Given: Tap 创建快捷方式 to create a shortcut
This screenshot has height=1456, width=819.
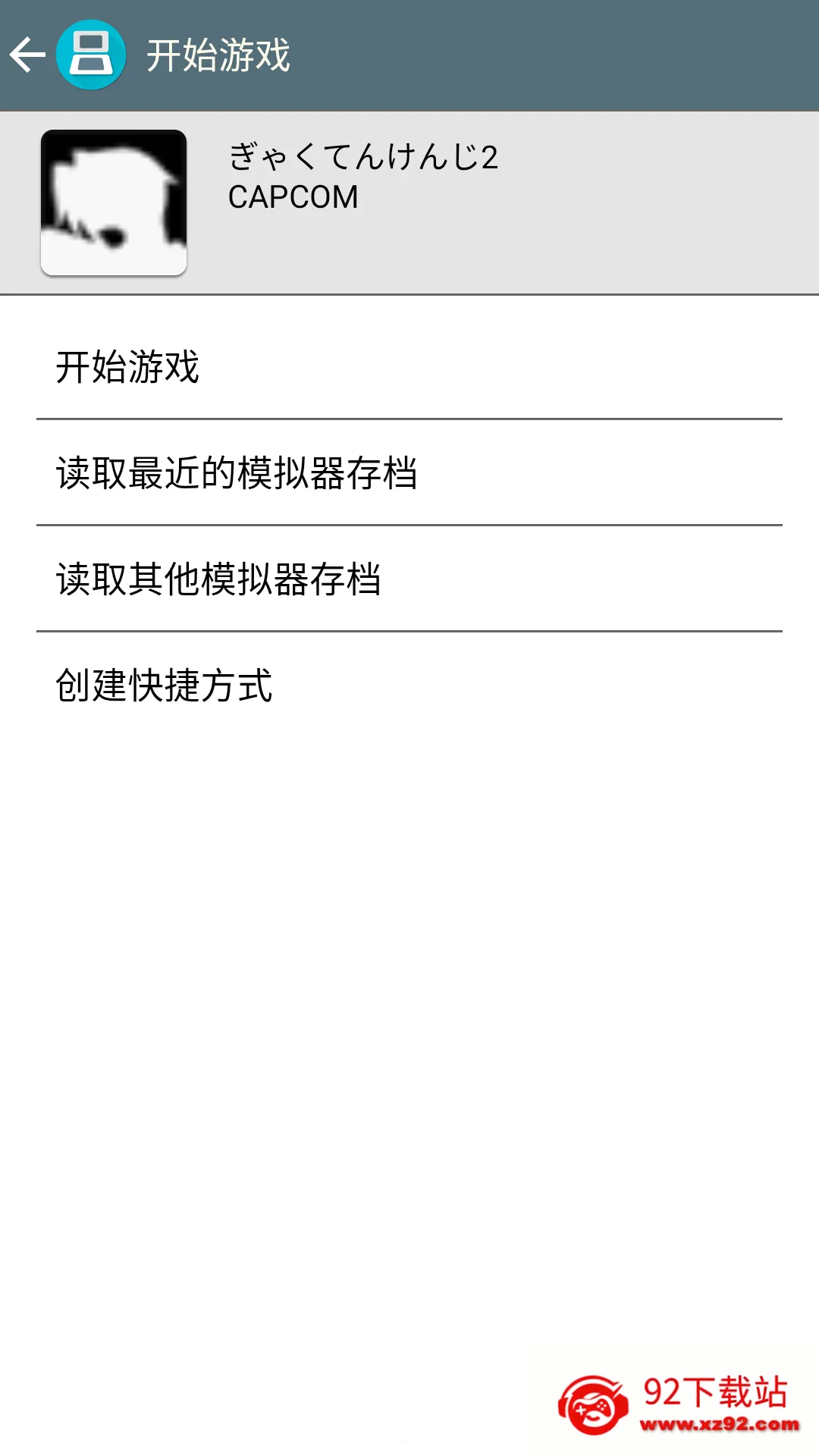Looking at the screenshot, I should click(409, 685).
